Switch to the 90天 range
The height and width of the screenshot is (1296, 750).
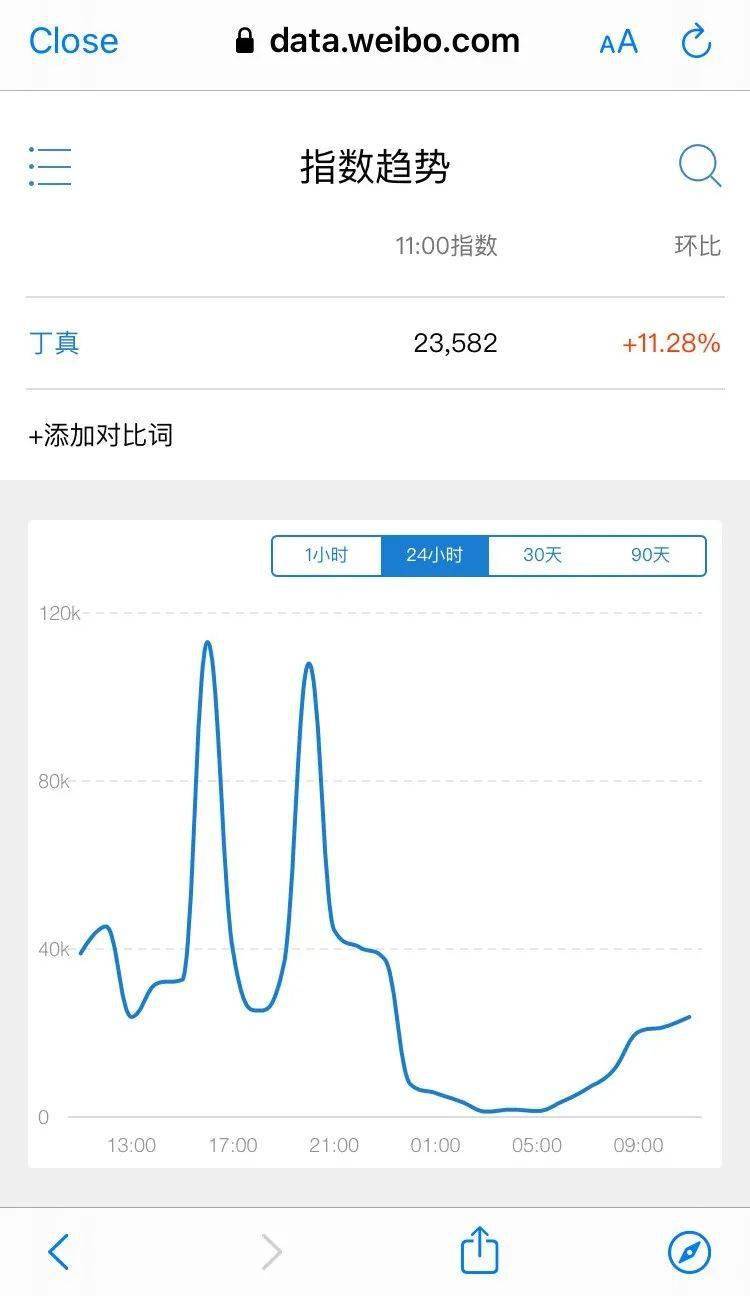[650, 556]
